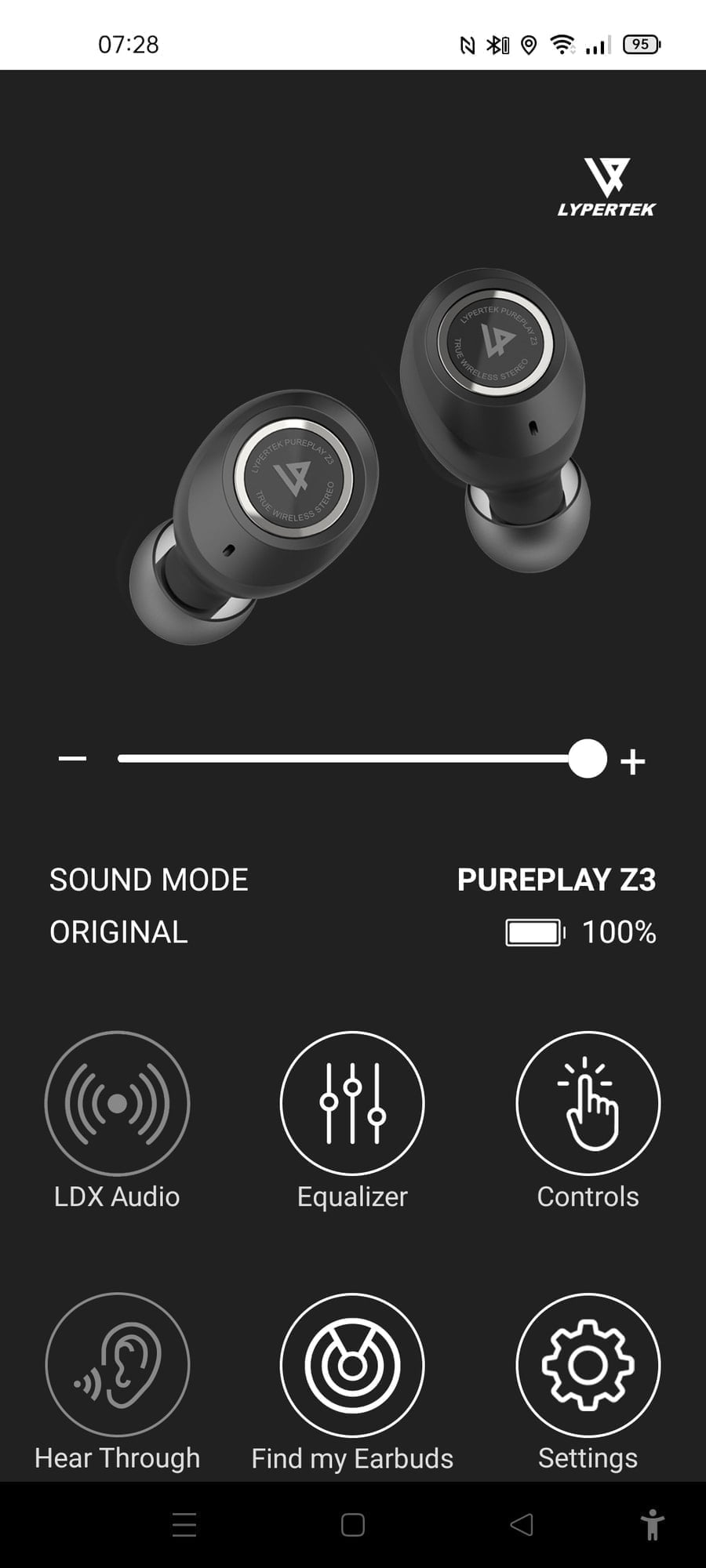
Task: Toggle Hear Through mode
Action: [117, 1365]
